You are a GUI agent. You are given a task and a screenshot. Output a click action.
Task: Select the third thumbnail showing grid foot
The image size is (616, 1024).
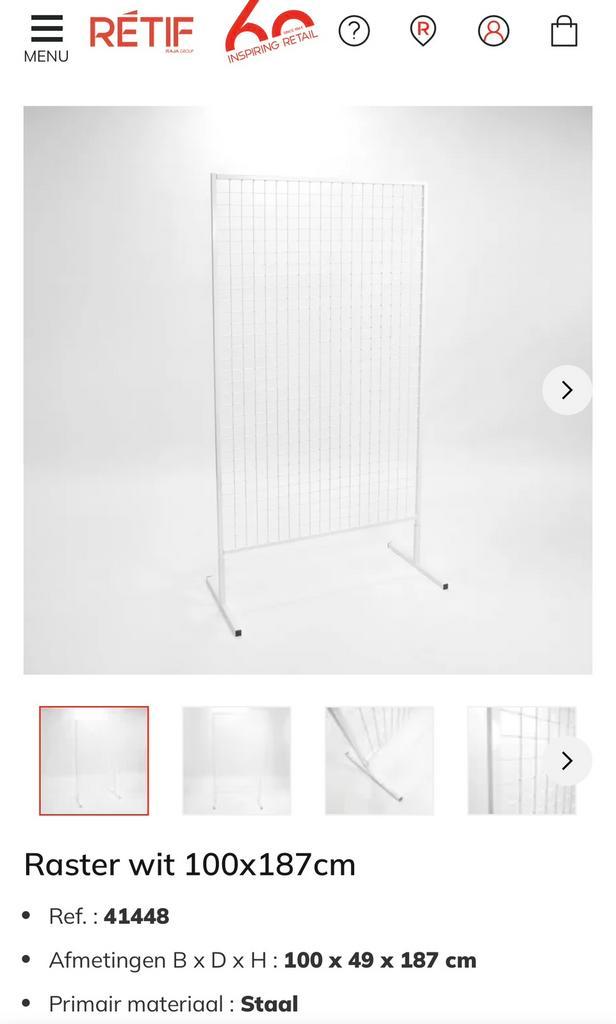tap(379, 761)
